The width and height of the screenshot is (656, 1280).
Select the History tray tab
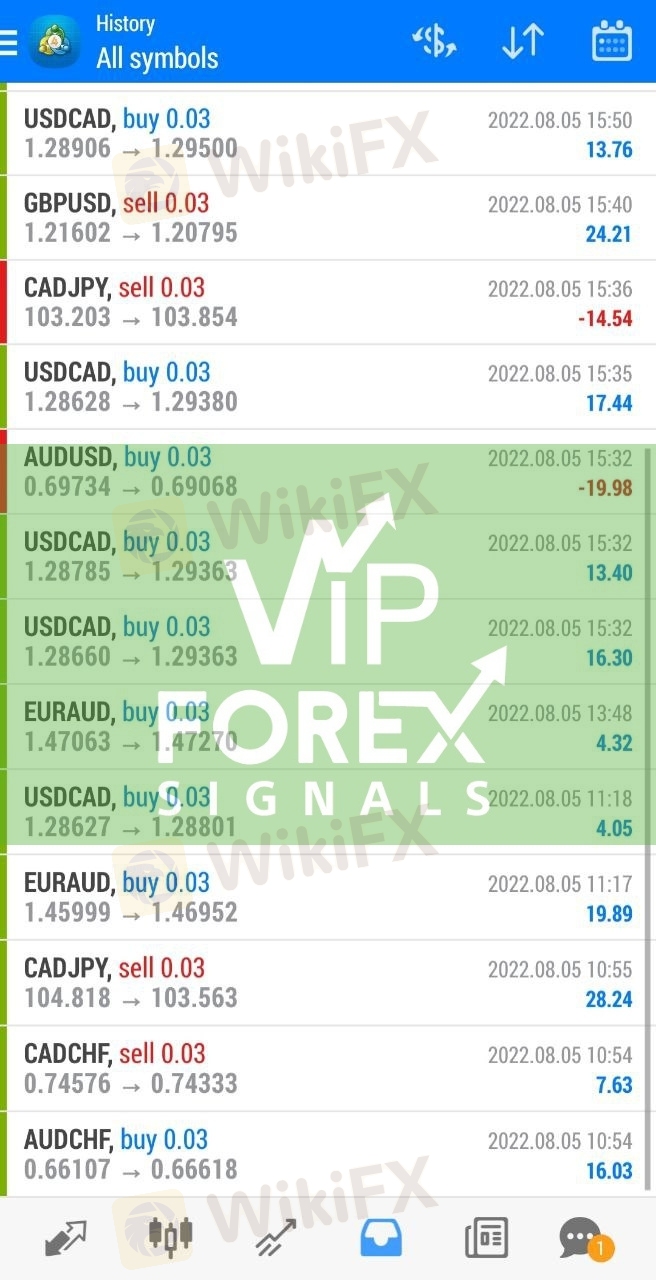click(x=380, y=1238)
